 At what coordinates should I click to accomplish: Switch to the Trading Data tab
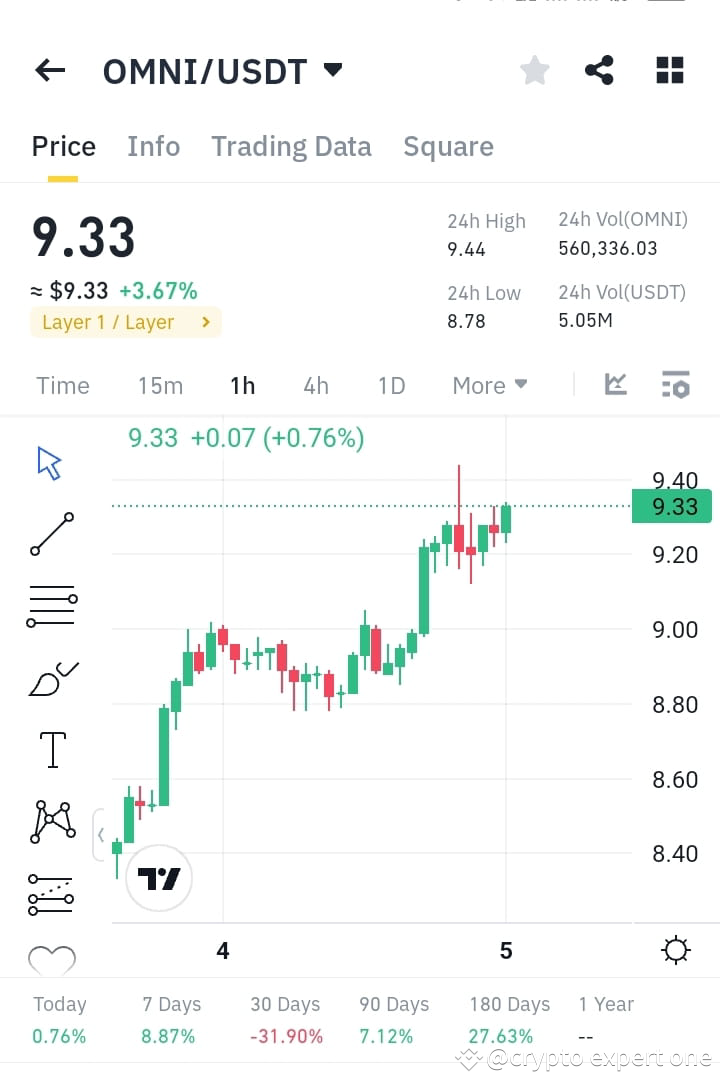click(x=291, y=146)
